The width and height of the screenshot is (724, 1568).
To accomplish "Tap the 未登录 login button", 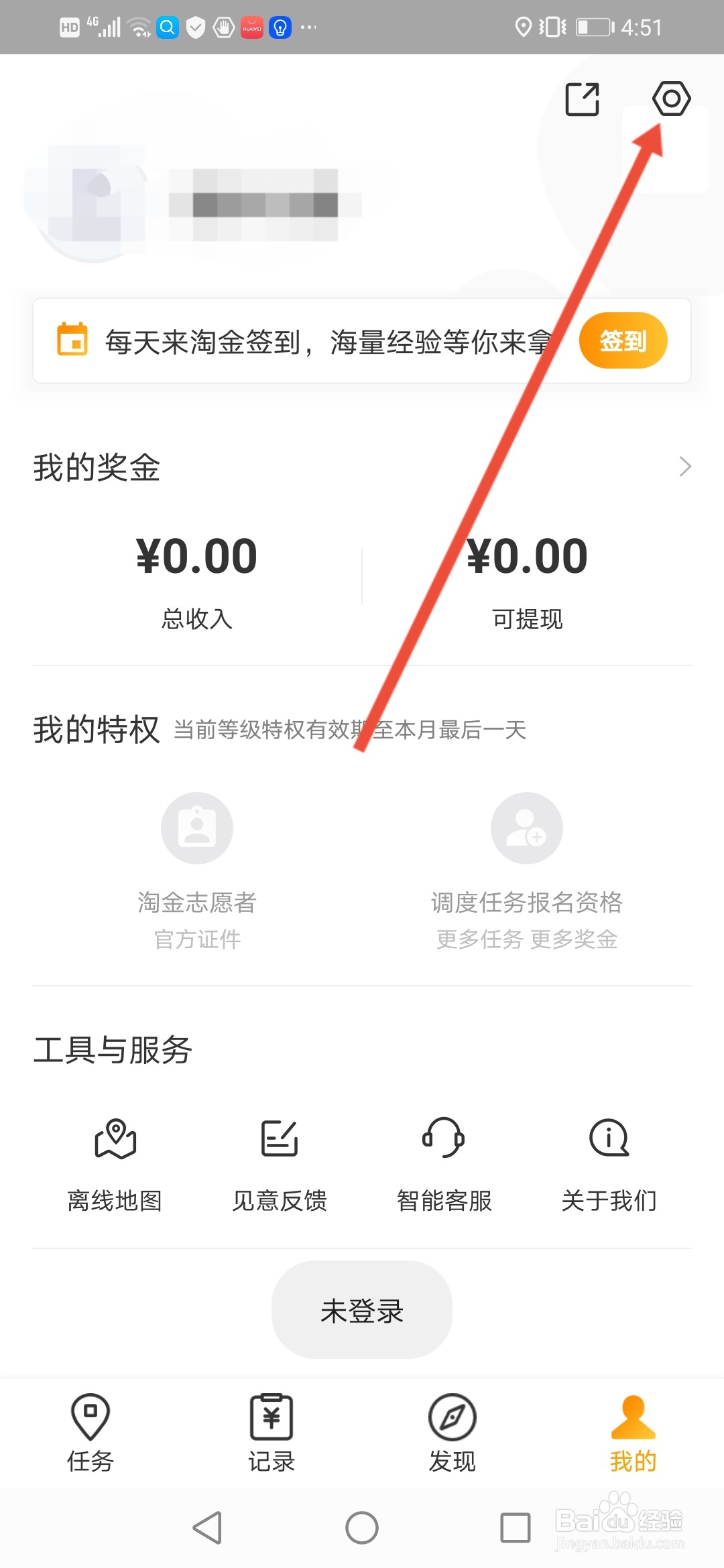I will (361, 1310).
